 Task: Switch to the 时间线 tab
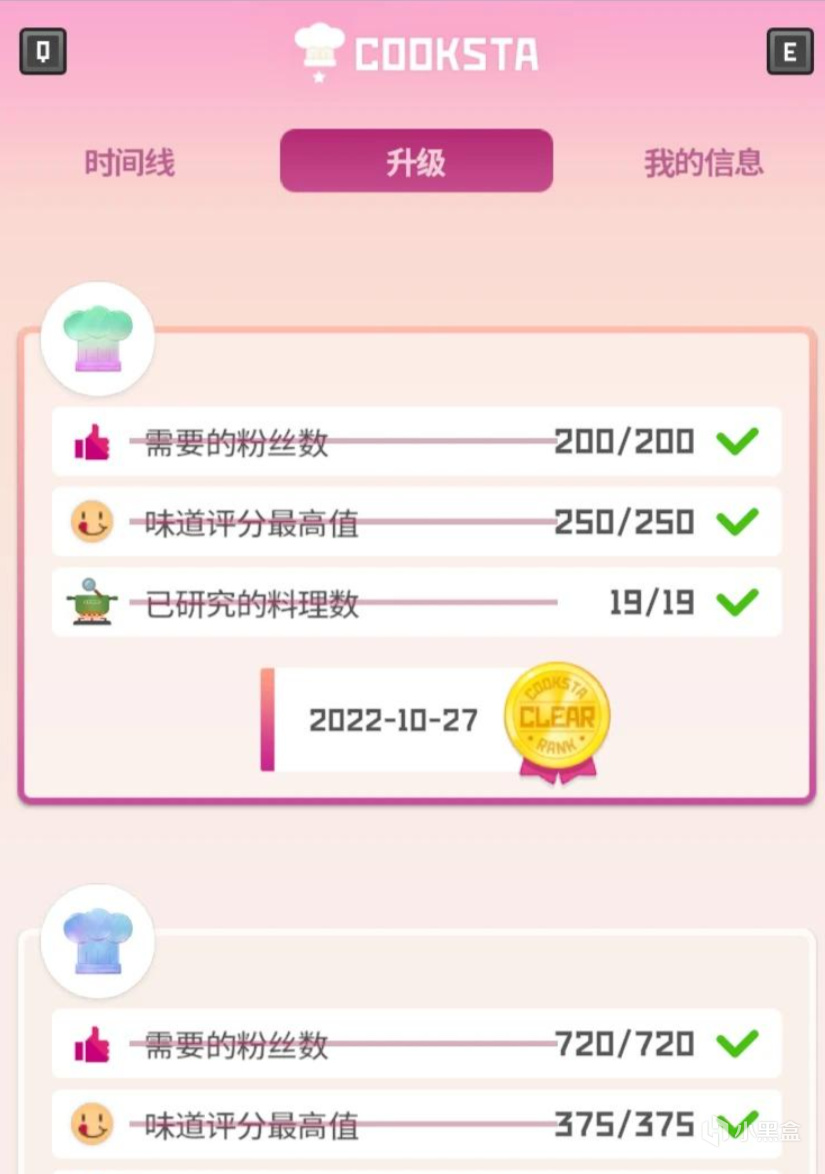tap(129, 162)
